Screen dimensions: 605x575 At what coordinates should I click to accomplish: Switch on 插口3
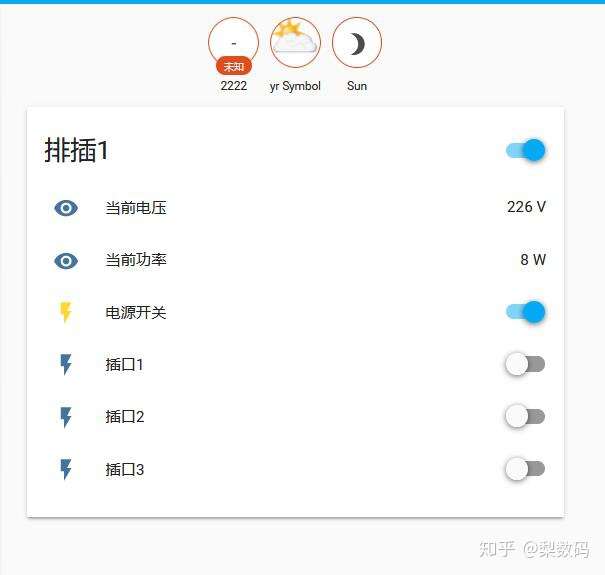coord(526,468)
